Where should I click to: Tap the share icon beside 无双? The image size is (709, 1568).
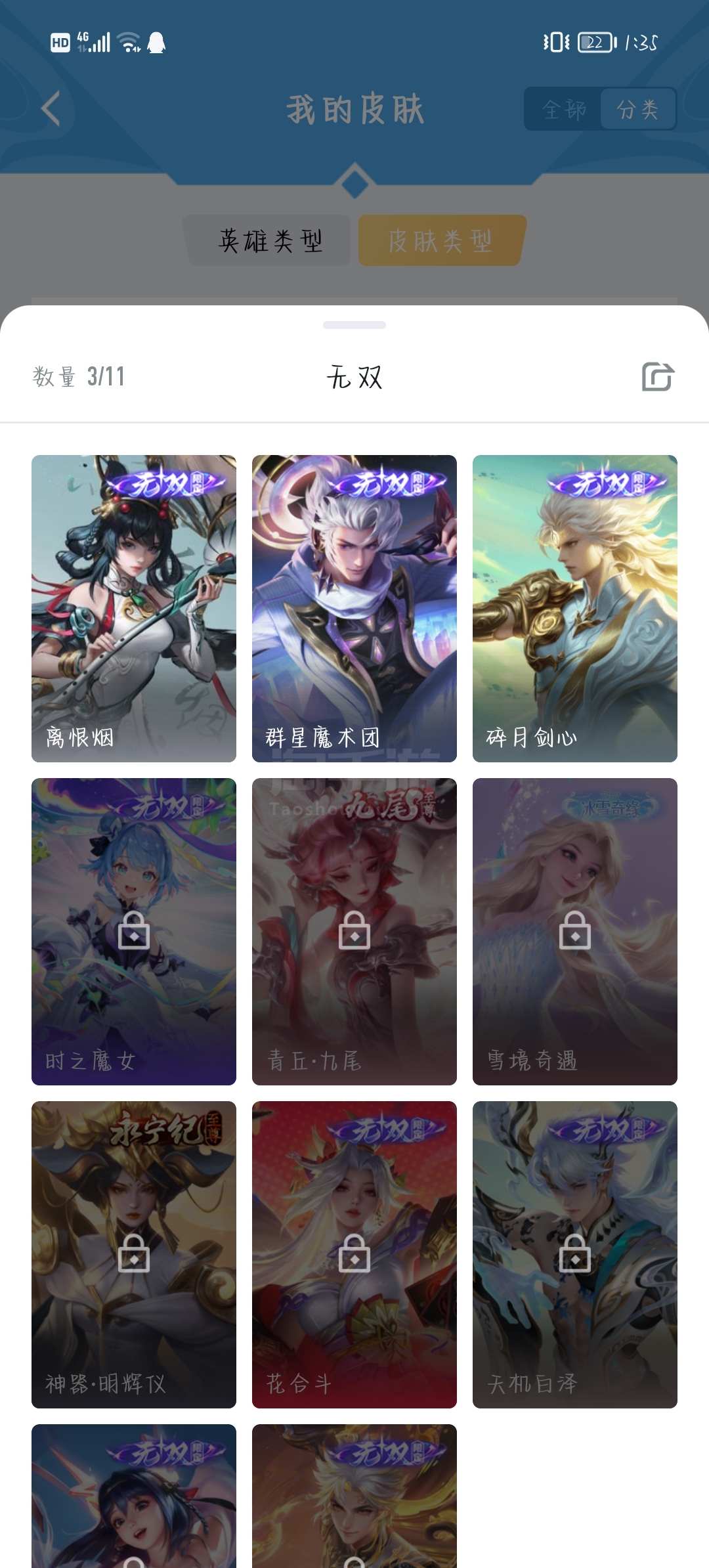click(x=658, y=377)
